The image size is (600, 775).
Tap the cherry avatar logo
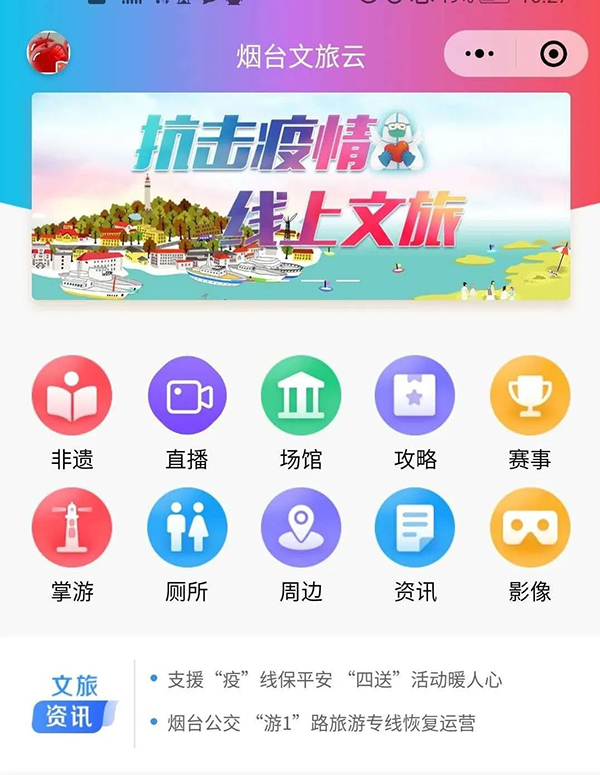[48, 53]
